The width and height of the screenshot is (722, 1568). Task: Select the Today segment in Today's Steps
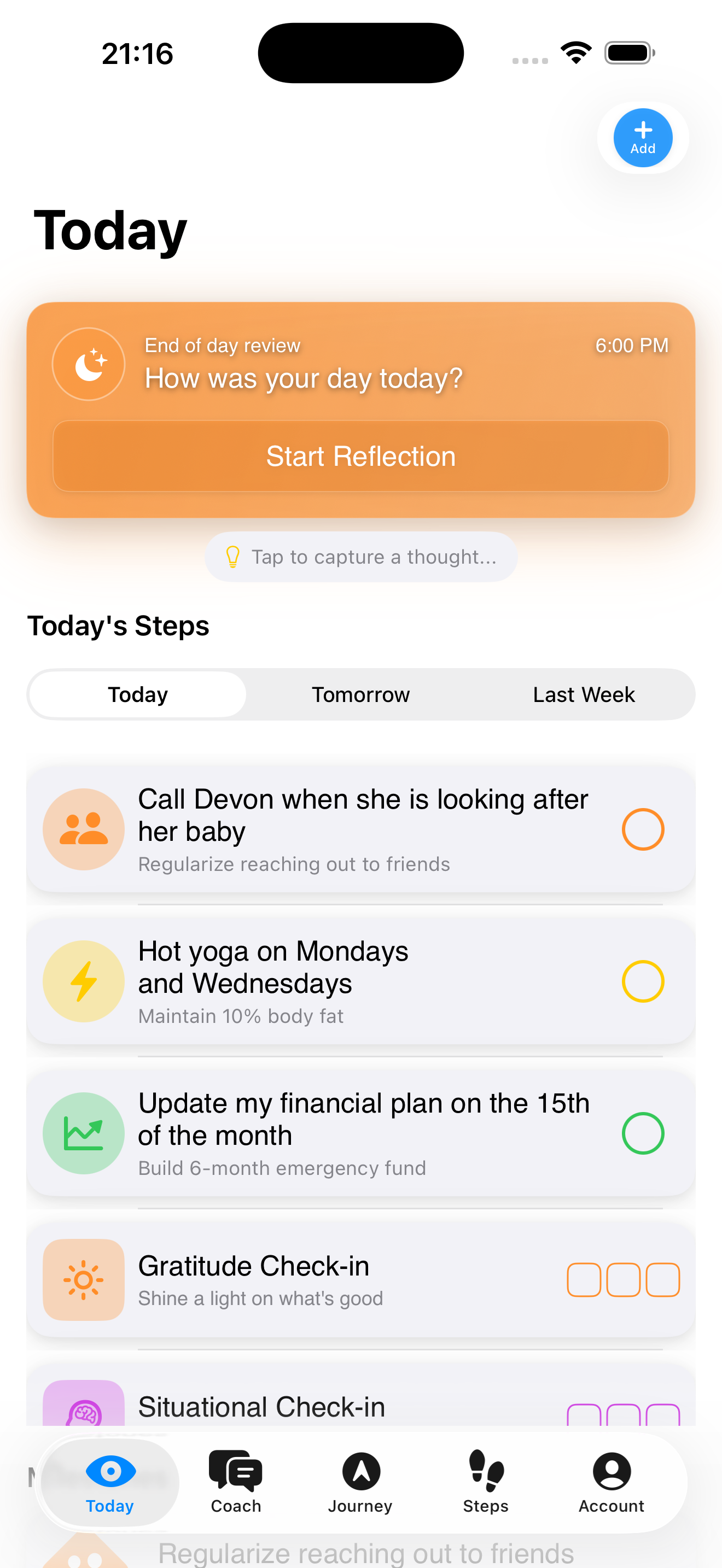pos(138,694)
